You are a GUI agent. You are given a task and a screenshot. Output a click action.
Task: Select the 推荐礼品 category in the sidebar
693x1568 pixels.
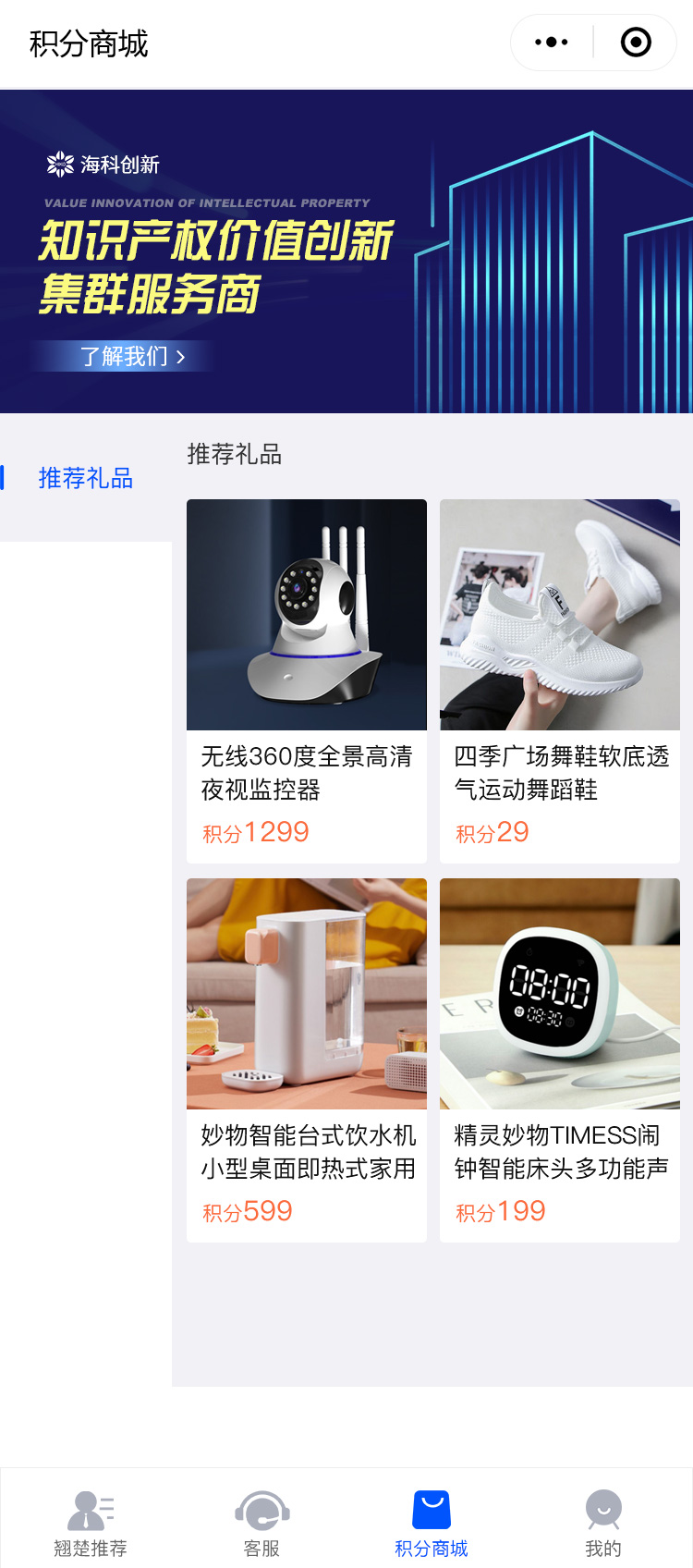pyautogui.click(x=86, y=478)
